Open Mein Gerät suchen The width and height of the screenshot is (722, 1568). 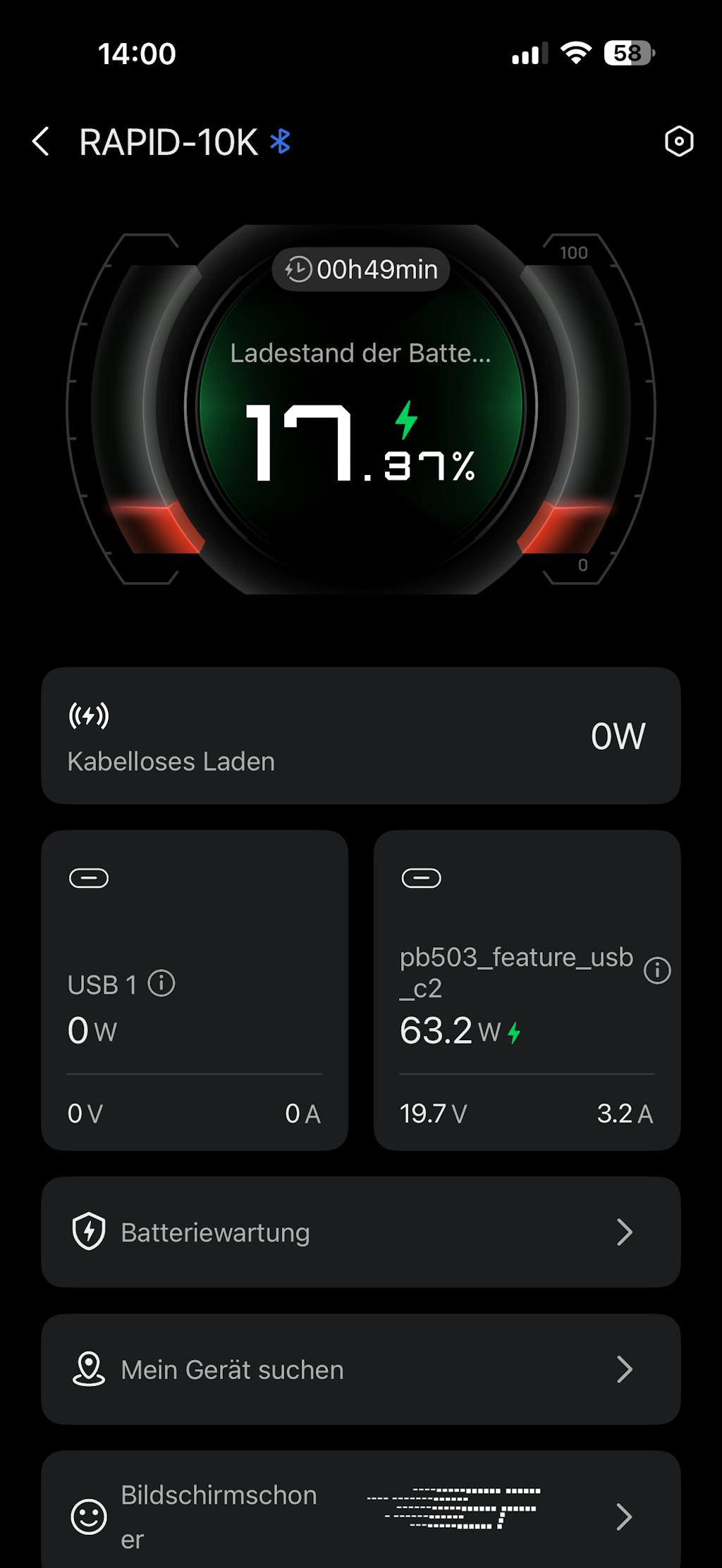point(360,1369)
